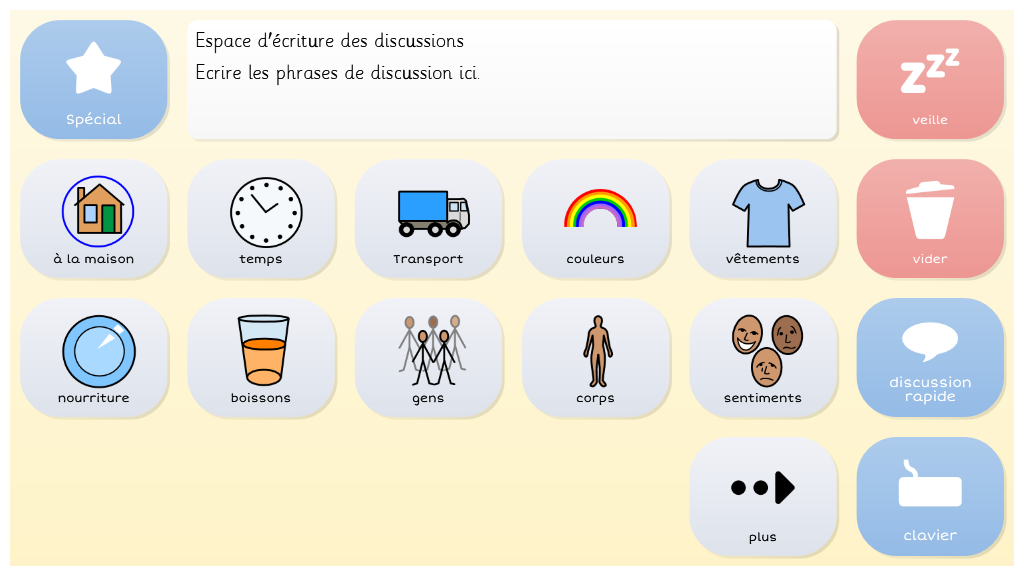Select the temps clock category
Viewport: 1024px width, 576px height.
[x=261, y=218]
